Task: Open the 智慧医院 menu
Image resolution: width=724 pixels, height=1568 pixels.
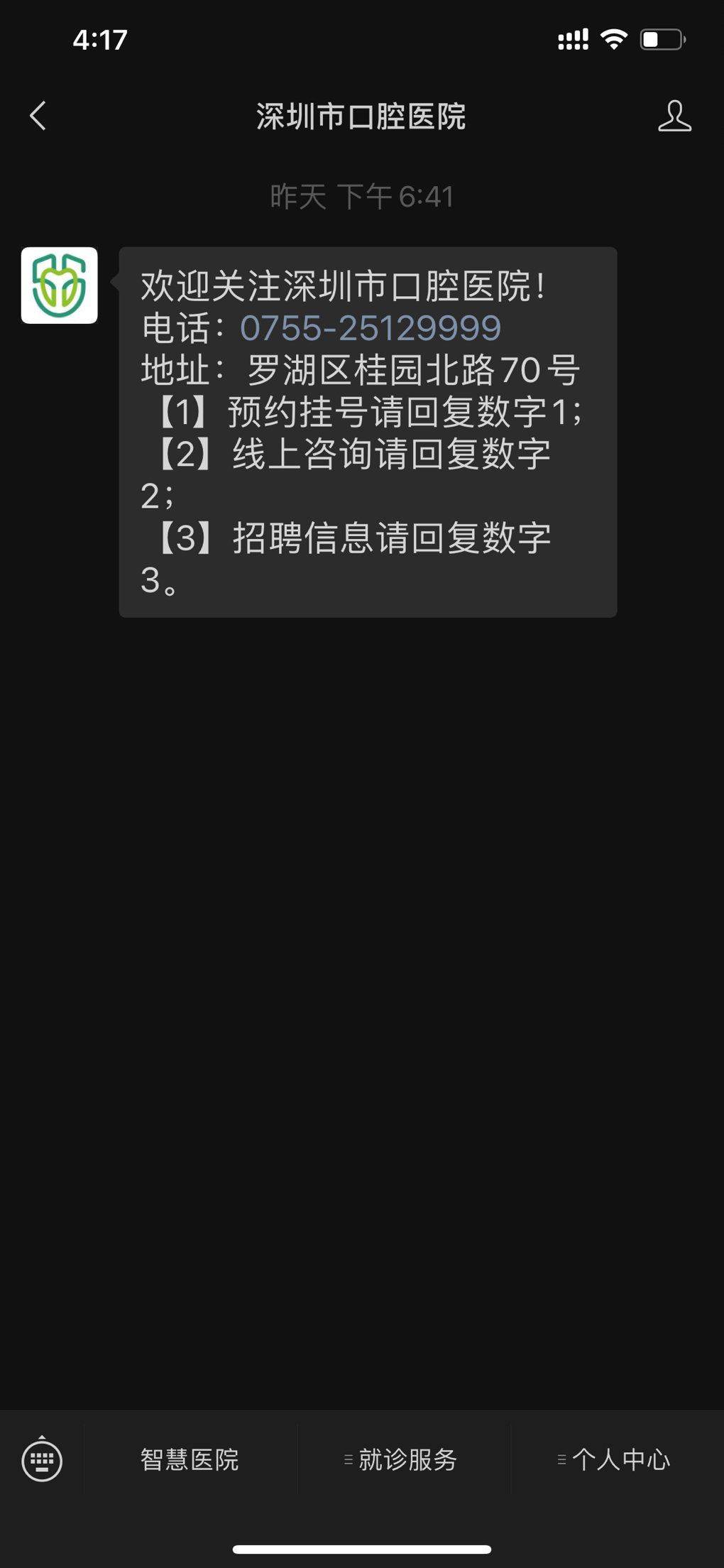Action: [190, 1460]
